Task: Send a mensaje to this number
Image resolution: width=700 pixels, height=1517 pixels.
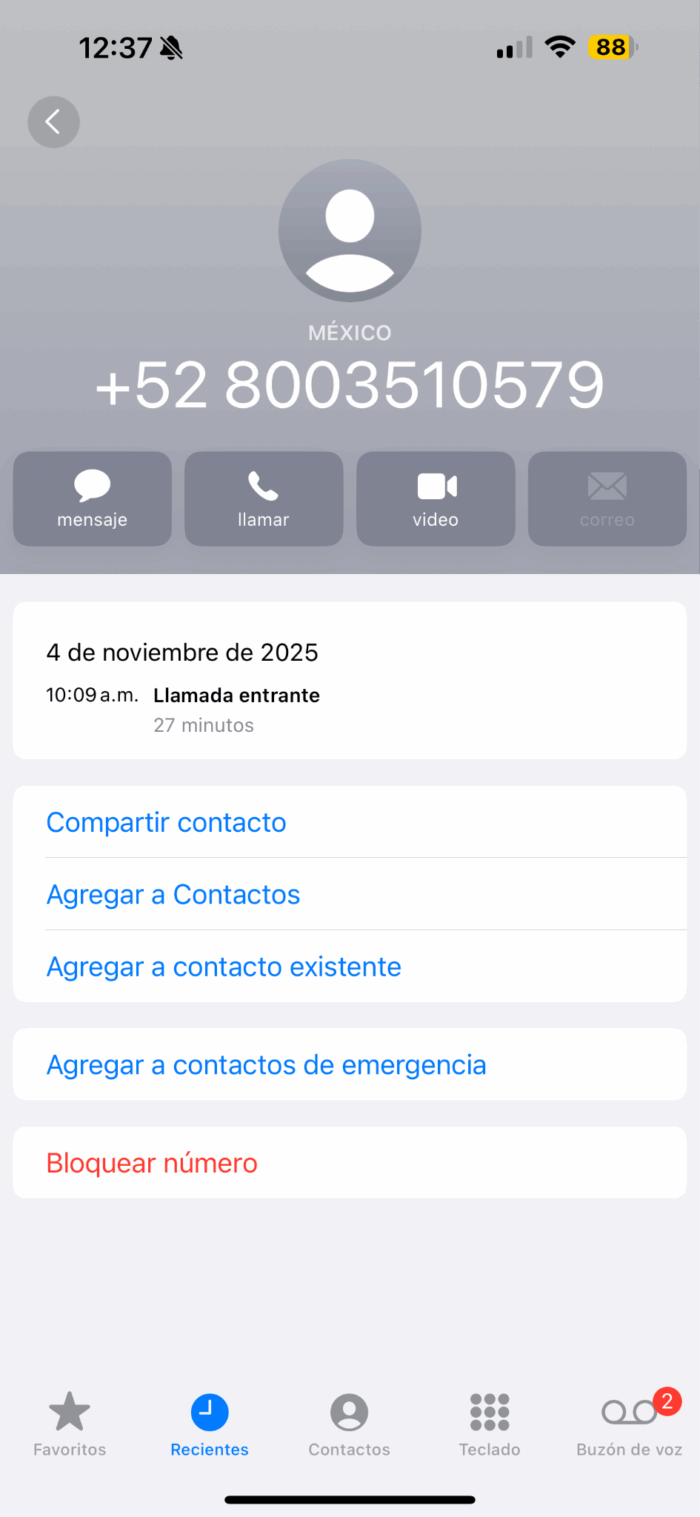Action: point(92,498)
